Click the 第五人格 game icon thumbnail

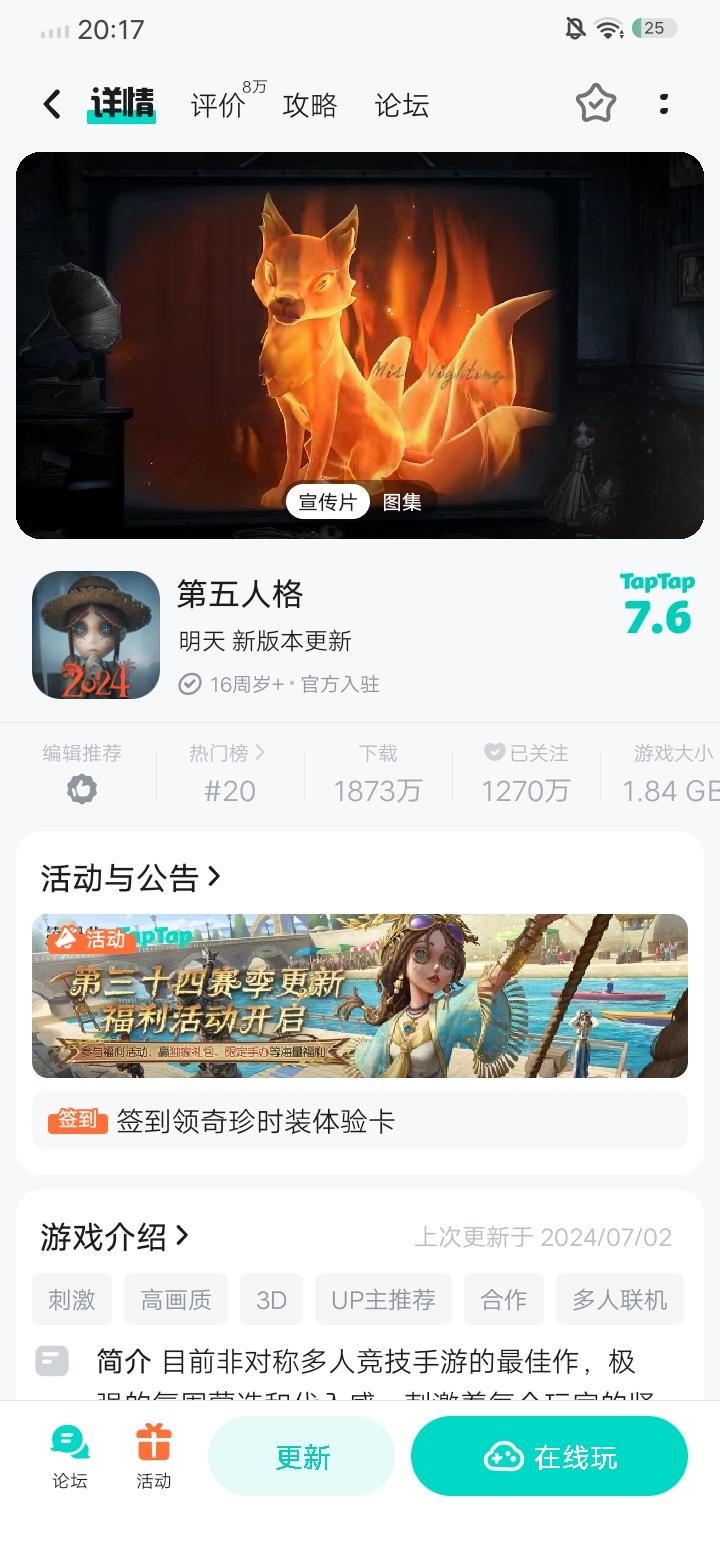point(95,633)
